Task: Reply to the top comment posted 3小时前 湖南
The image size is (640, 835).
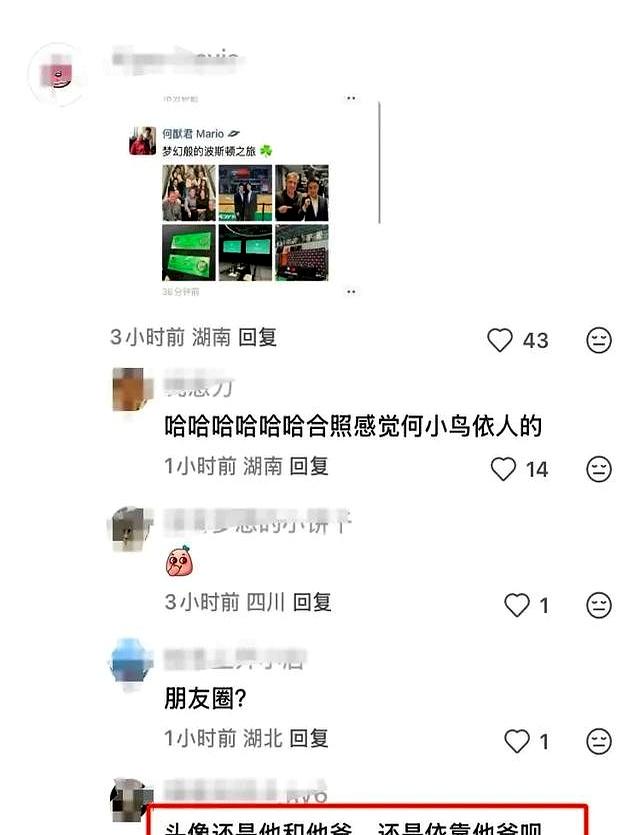Action: [x=258, y=338]
